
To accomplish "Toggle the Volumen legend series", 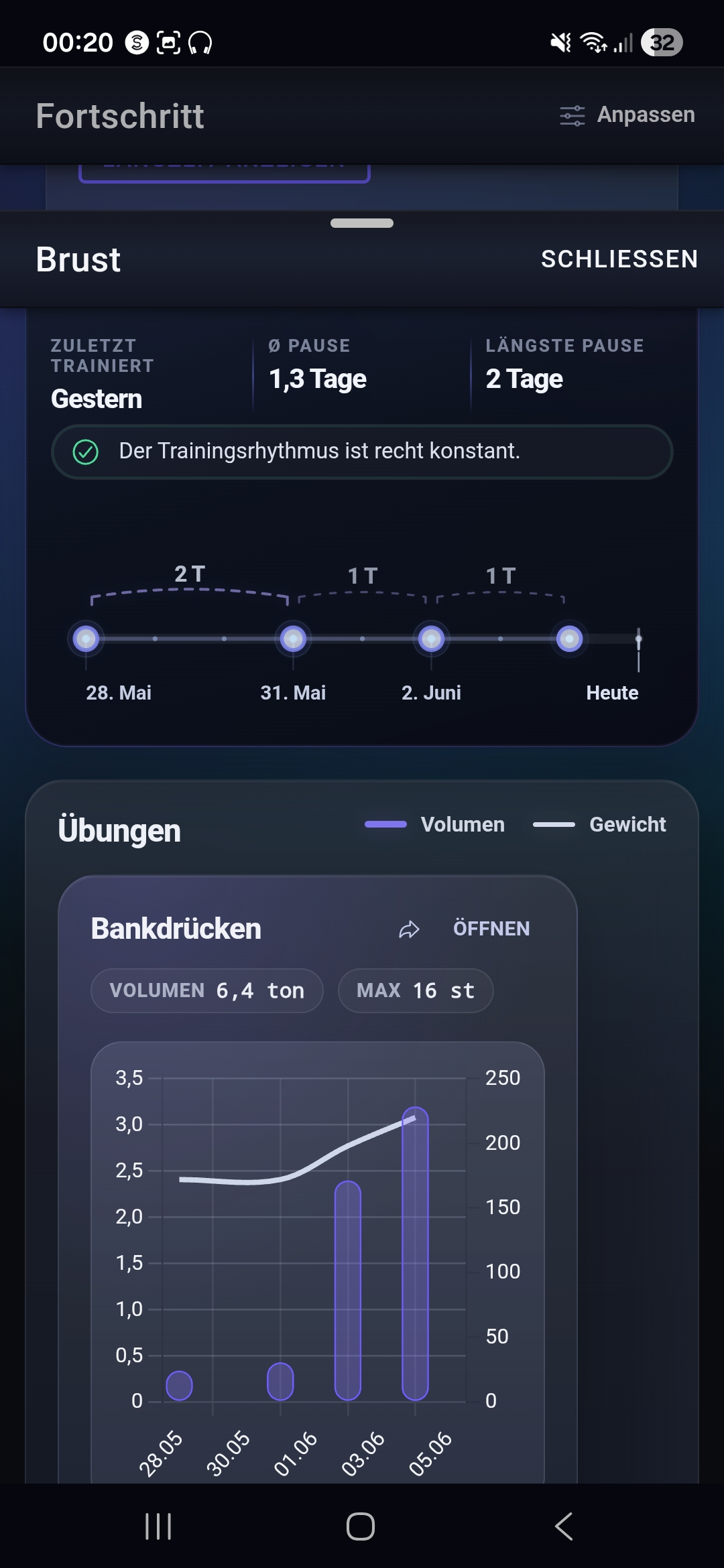I will click(434, 824).
